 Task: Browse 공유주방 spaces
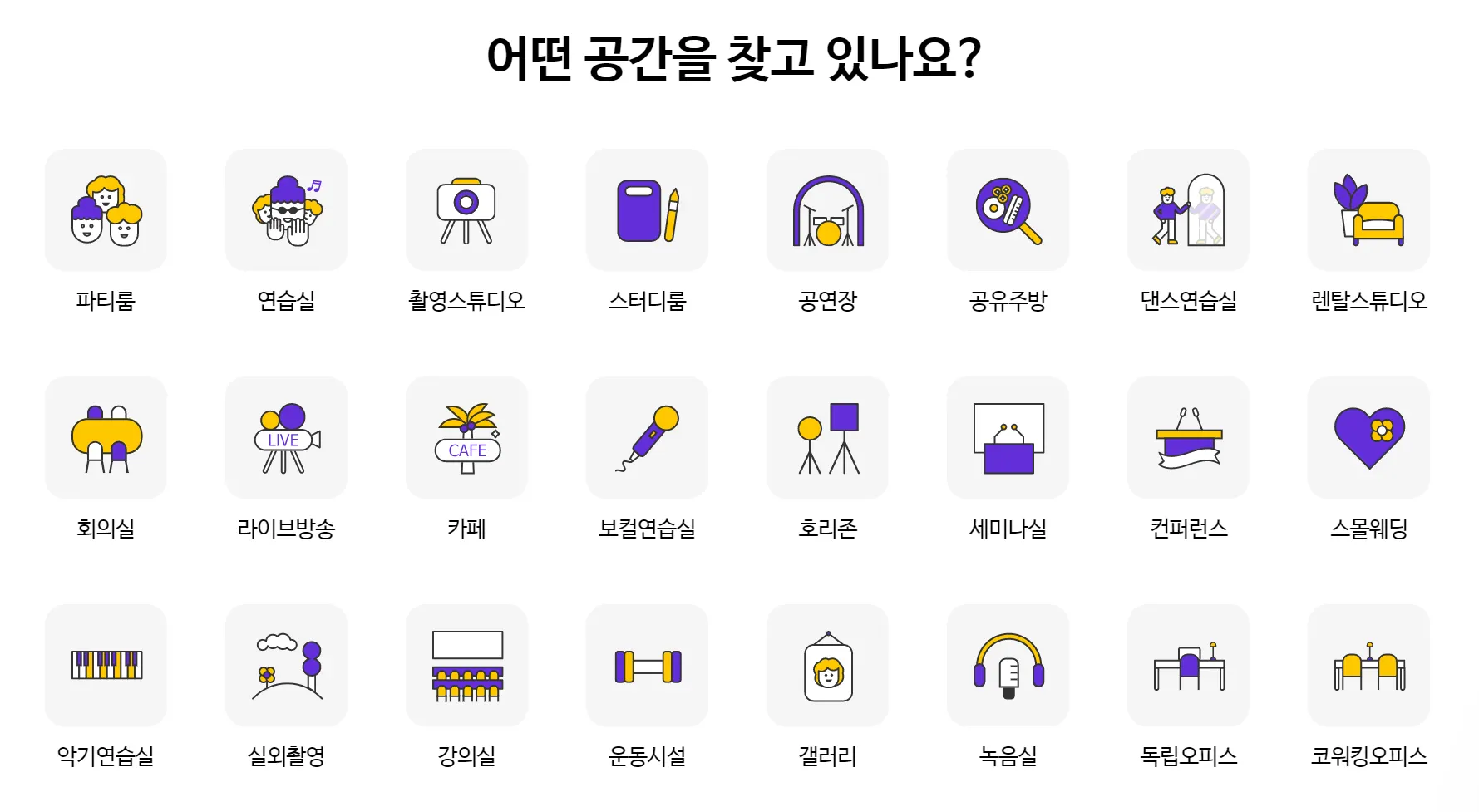coord(1008,210)
